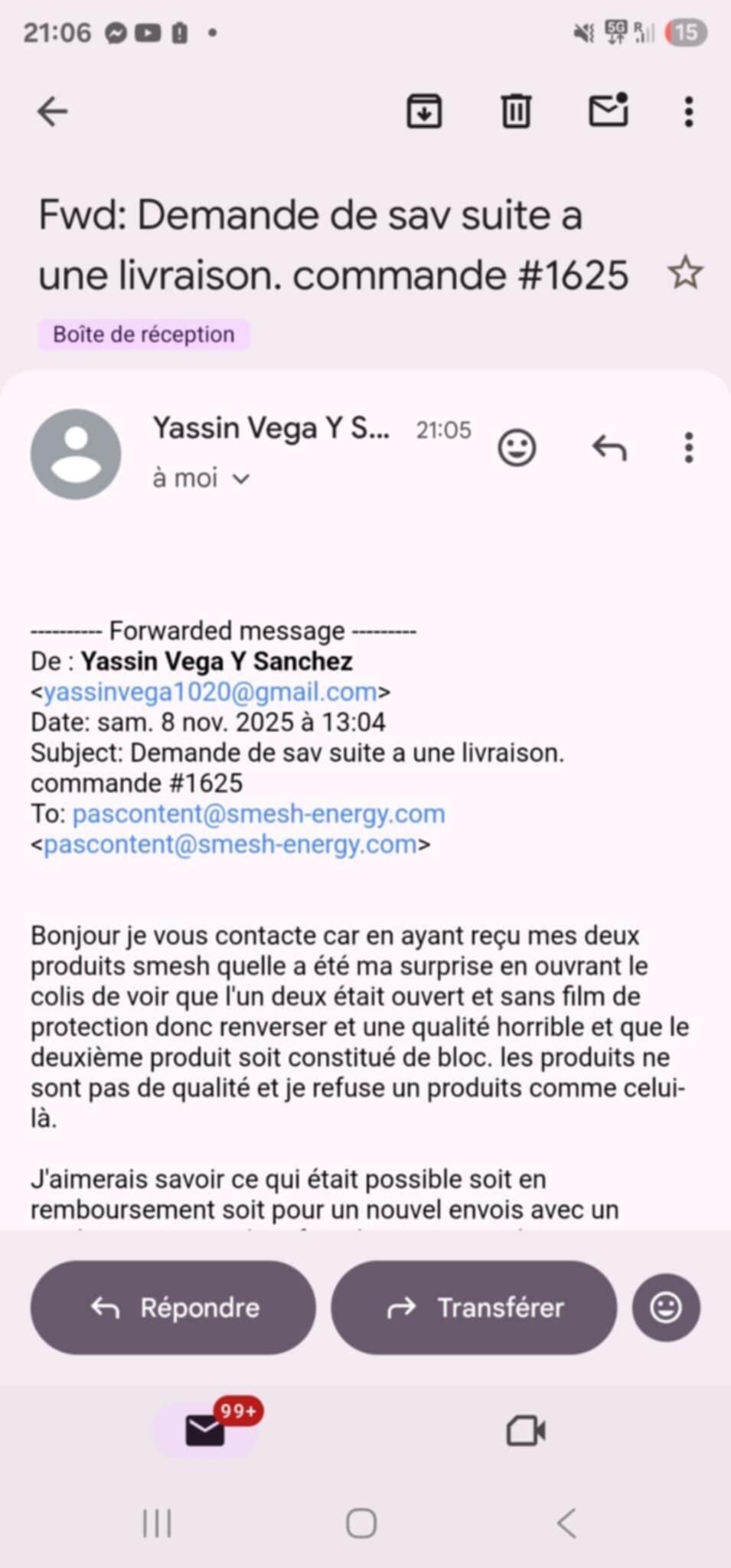731x1568 pixels.
Task: Switch to the Meet video tab
Action: pyautogui.click(x=526, y=1430)
